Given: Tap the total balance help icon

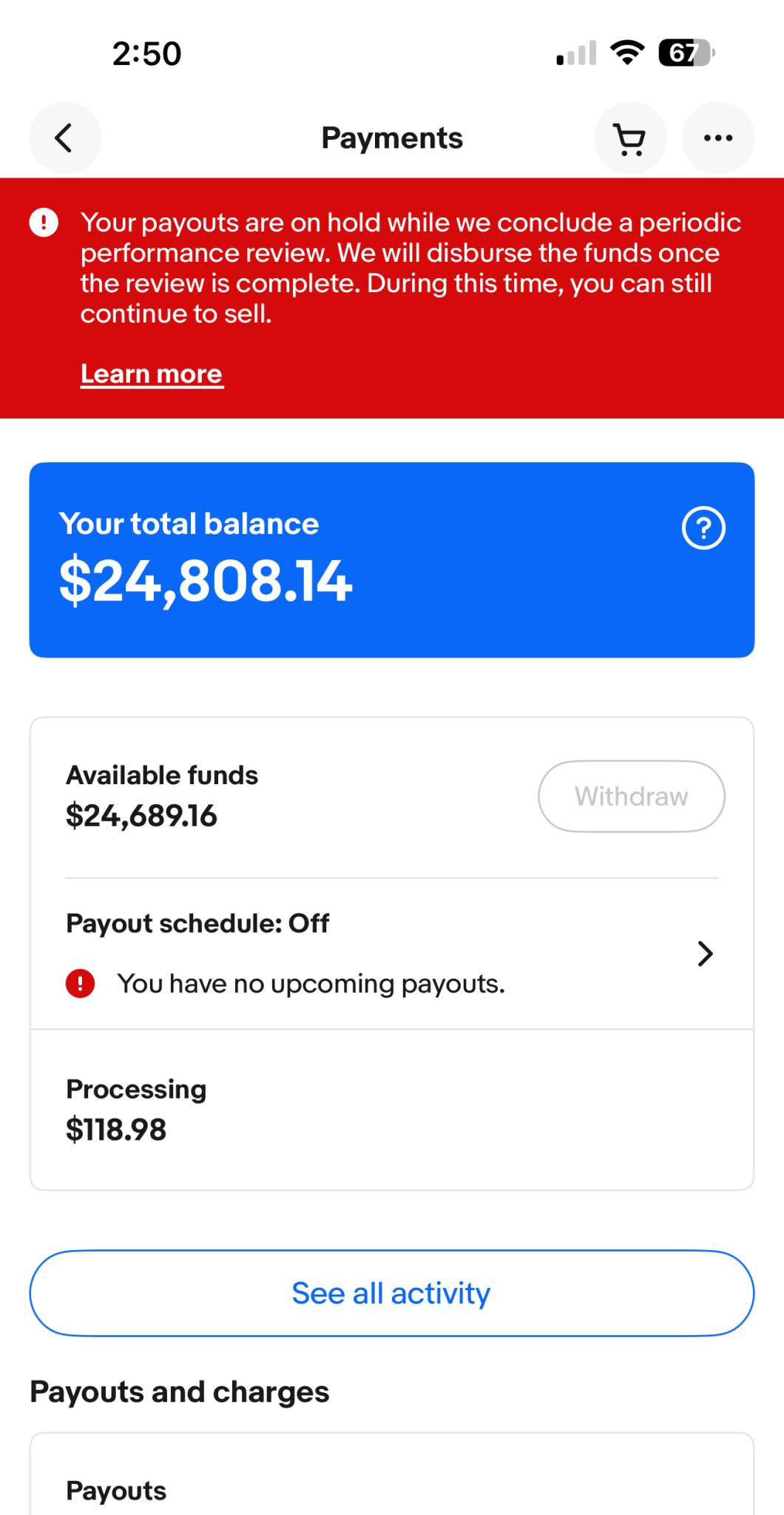Looking at the screenshot, I should 703,528.
